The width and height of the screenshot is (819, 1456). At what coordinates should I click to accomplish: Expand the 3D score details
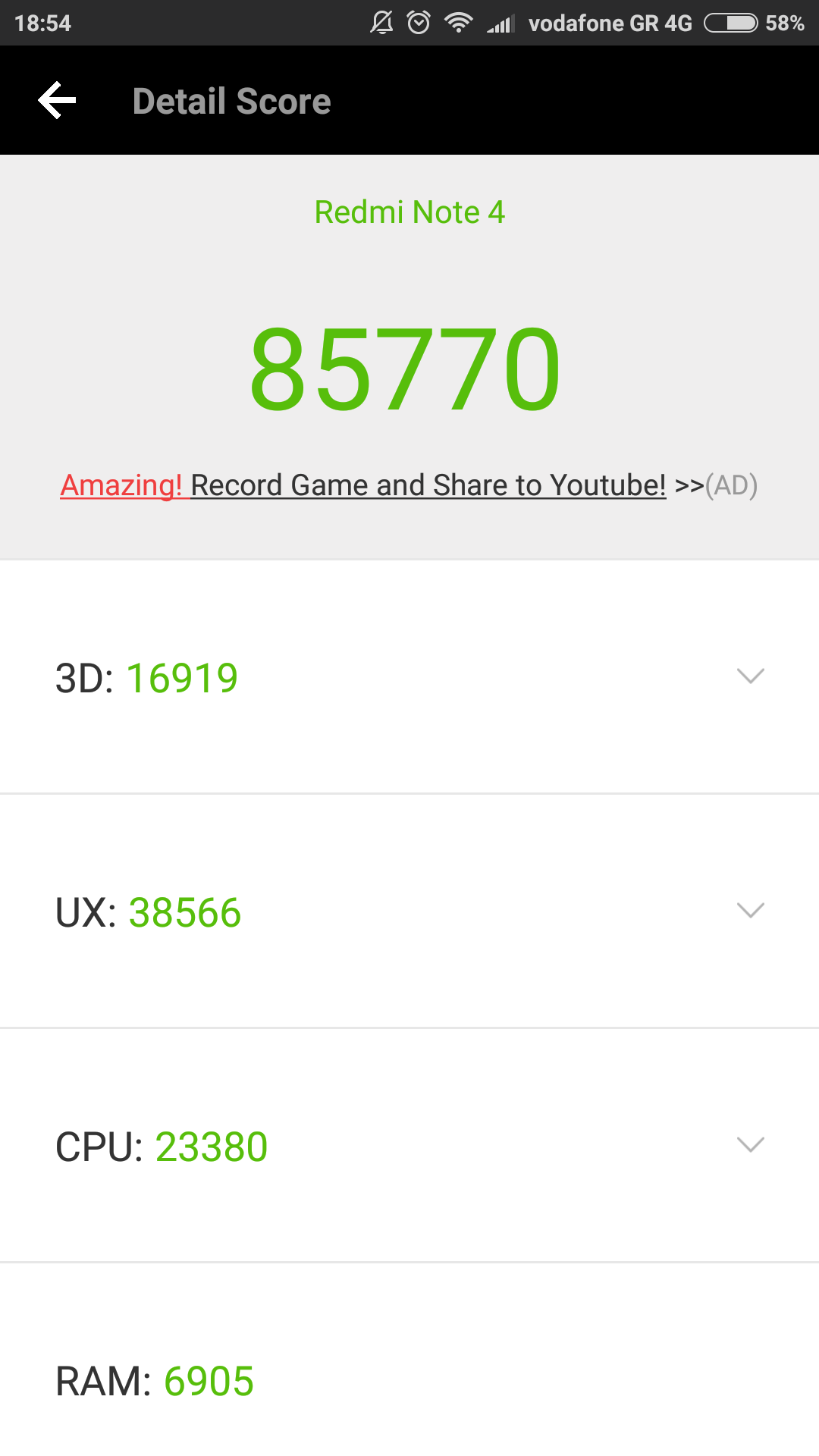click(x=750, y=676)
